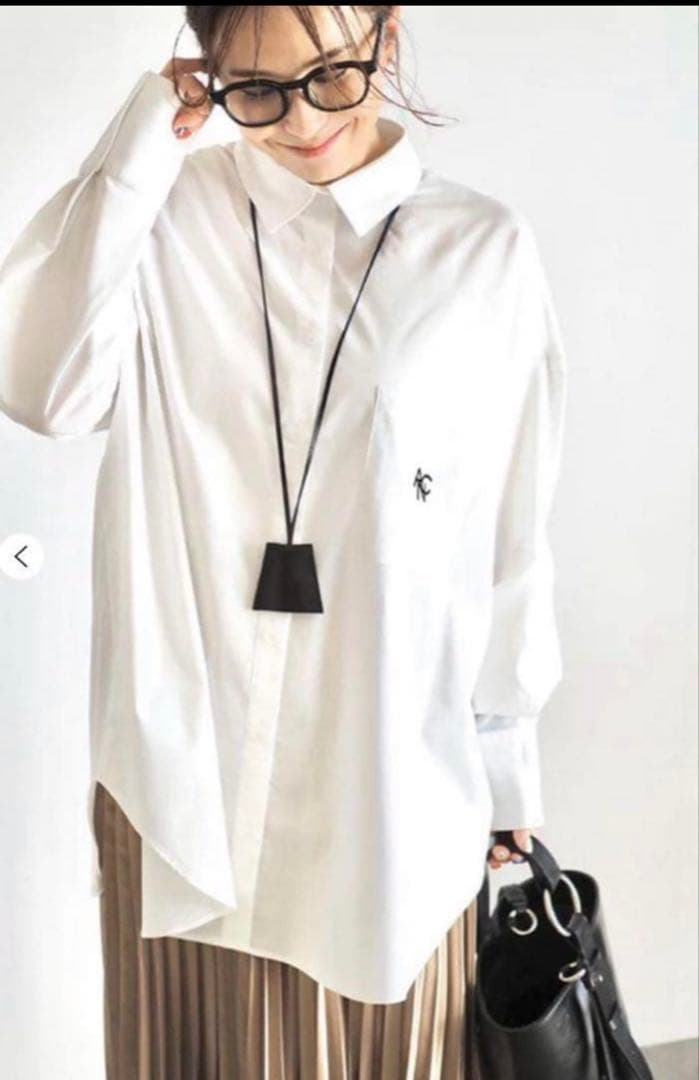This screenshot has height=1080, width=699.
Task: Go to the previous product image
Action: click(x=21, y=557)
